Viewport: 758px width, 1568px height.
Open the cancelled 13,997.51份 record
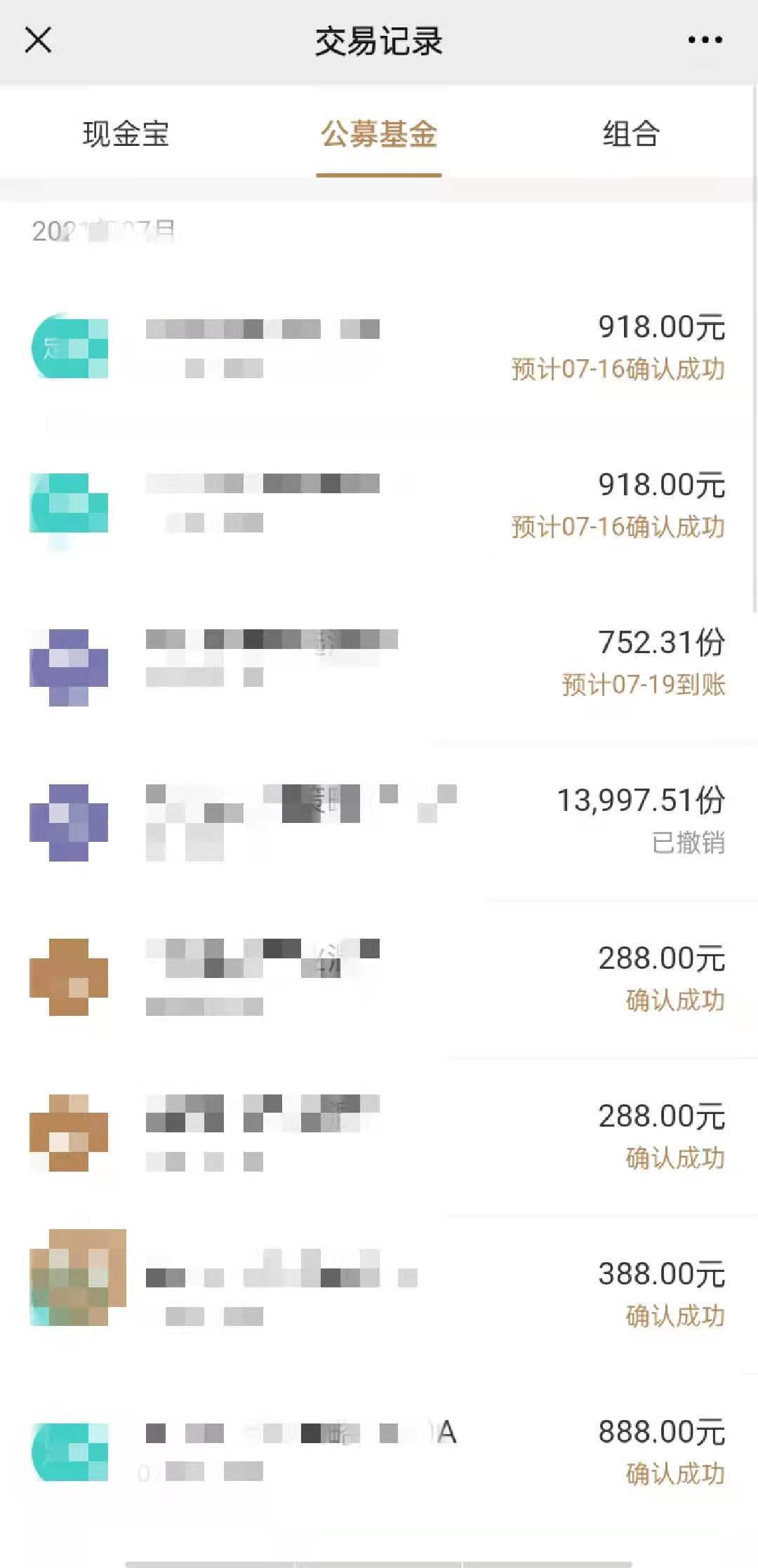[379, 821]
